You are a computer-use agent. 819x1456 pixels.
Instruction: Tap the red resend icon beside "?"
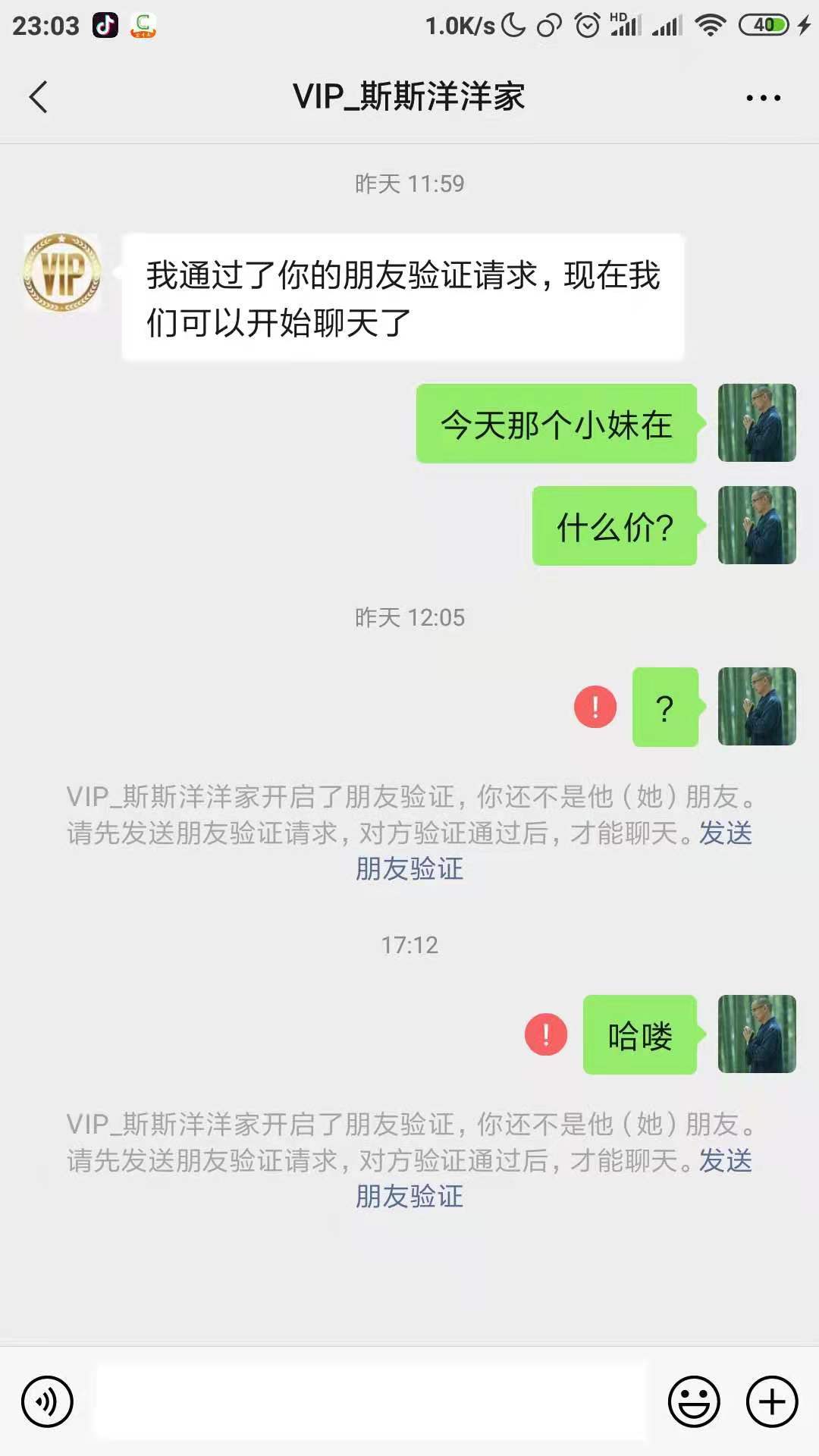595,707
